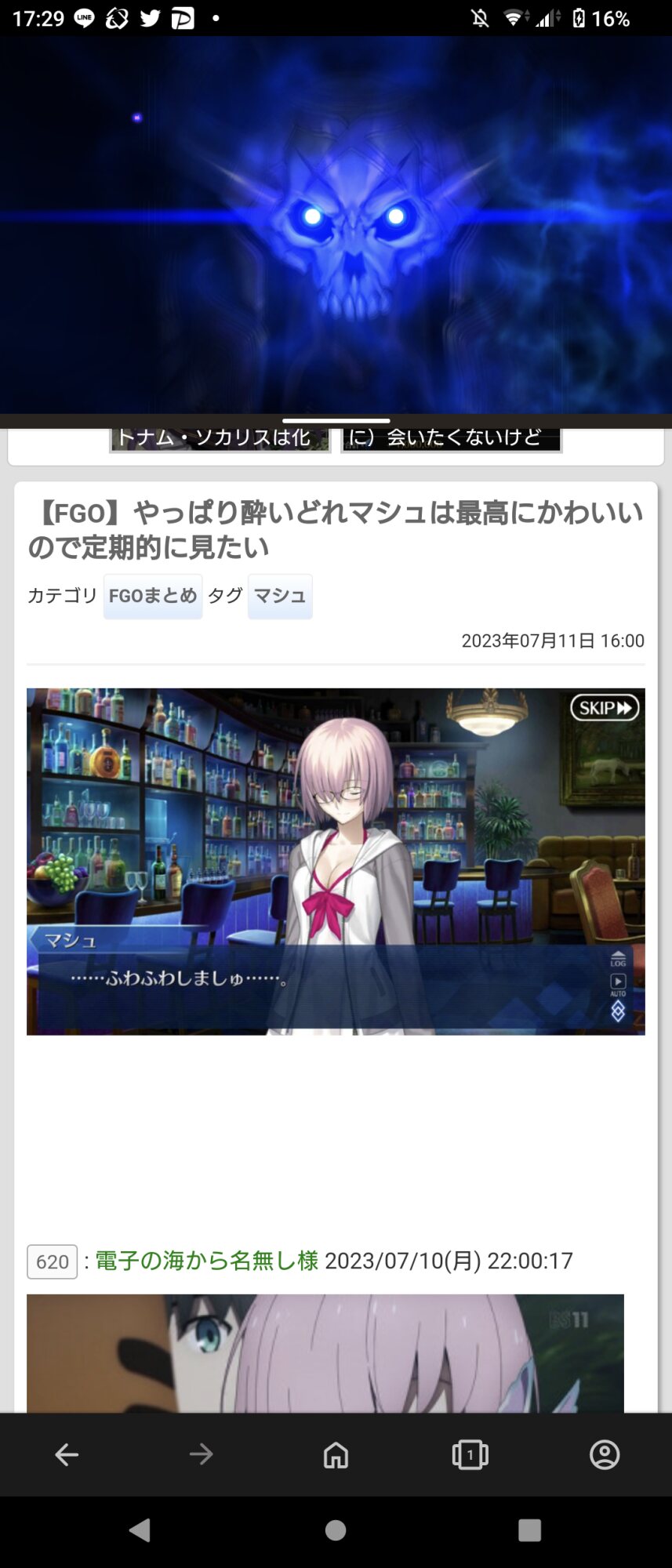Image resolution: width=672 pixels, height=1568 pixels.
Task: Tap comment number 620 badge
Action: click(x=52, y=1261)
